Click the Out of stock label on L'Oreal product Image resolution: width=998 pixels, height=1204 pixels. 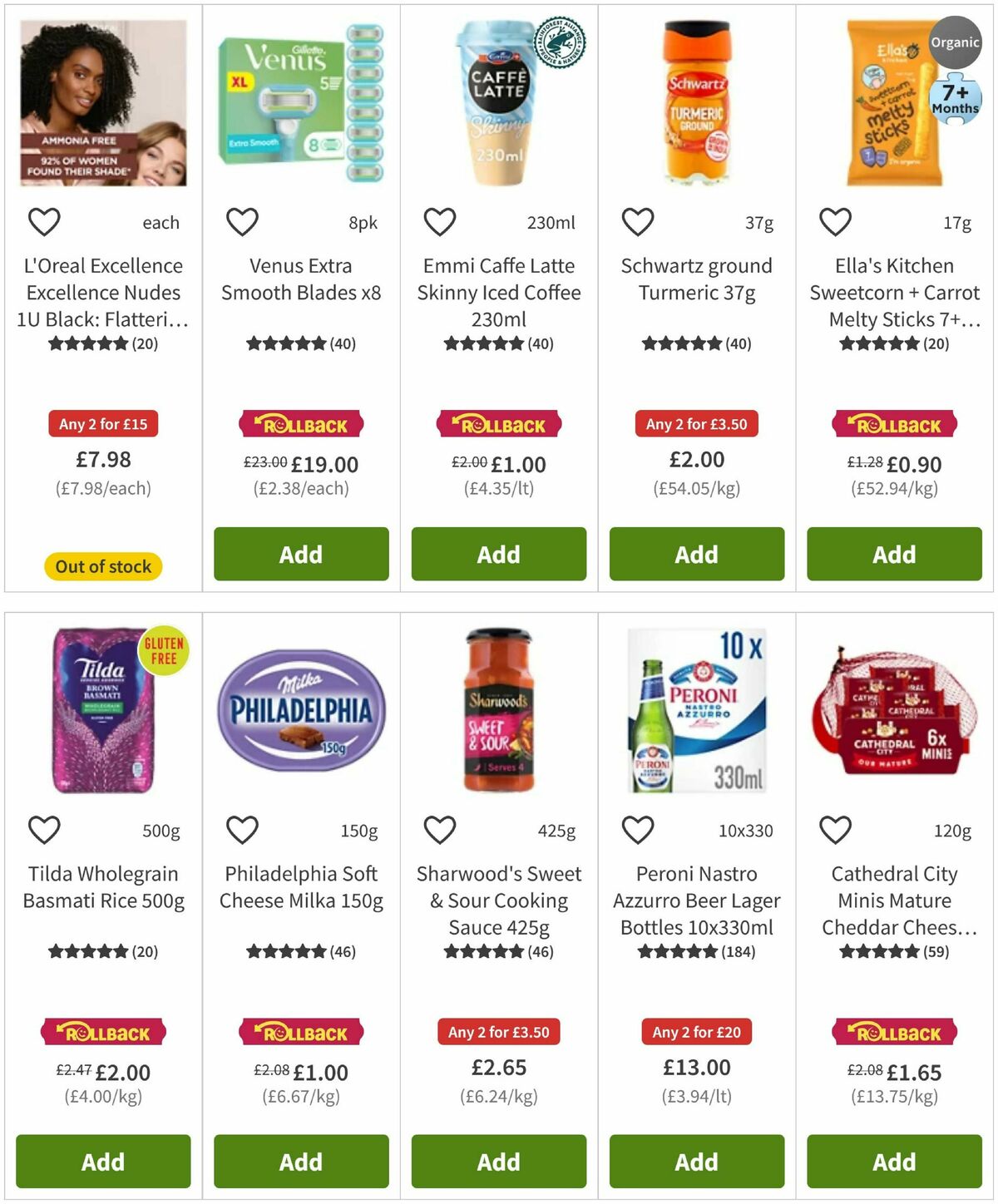point(102,566)
